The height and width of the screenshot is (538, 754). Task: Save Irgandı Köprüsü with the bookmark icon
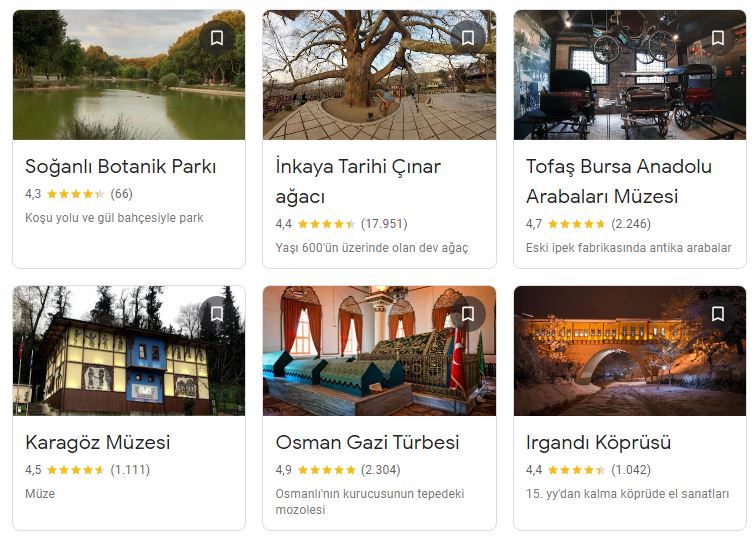click(717, 314)
